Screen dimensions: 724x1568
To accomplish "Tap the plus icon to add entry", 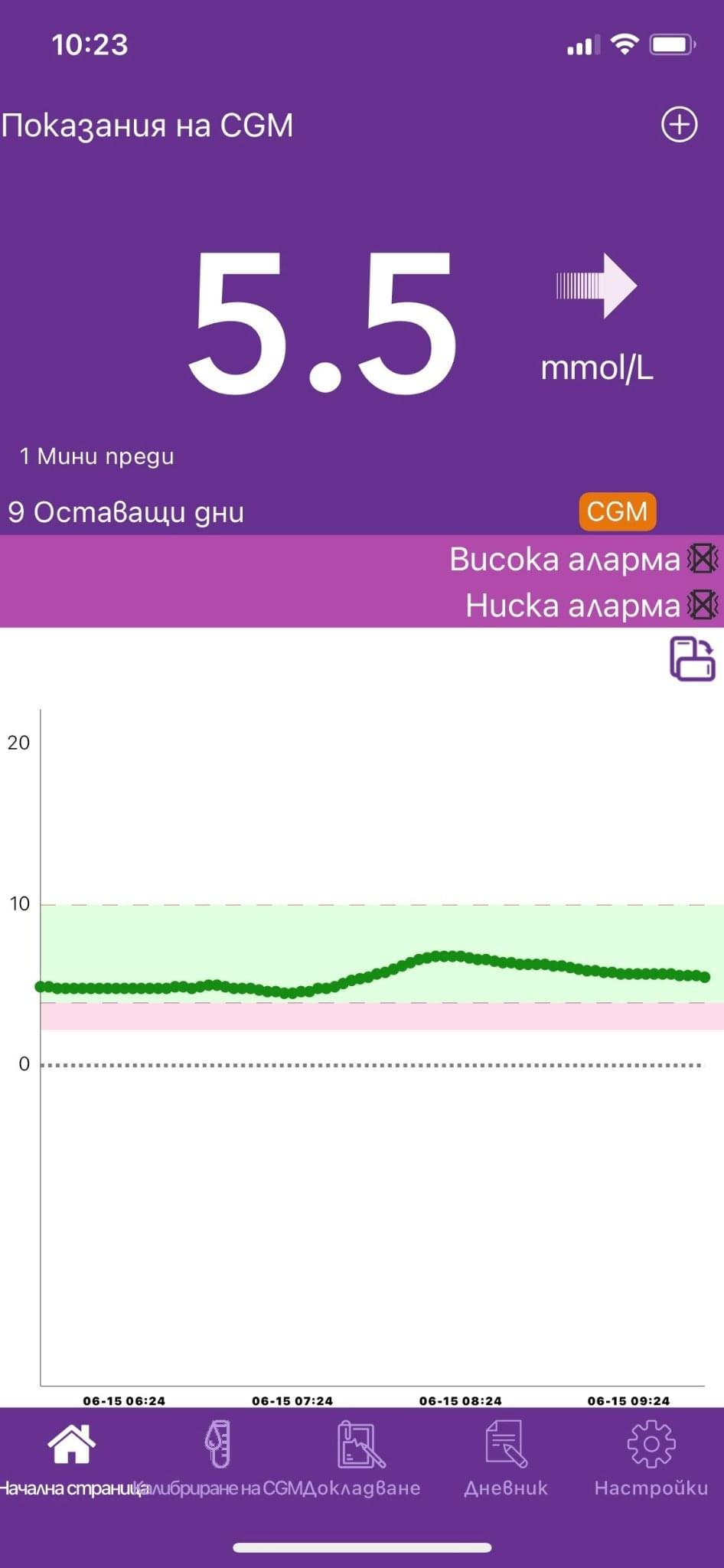I will (x=679, y=125).
